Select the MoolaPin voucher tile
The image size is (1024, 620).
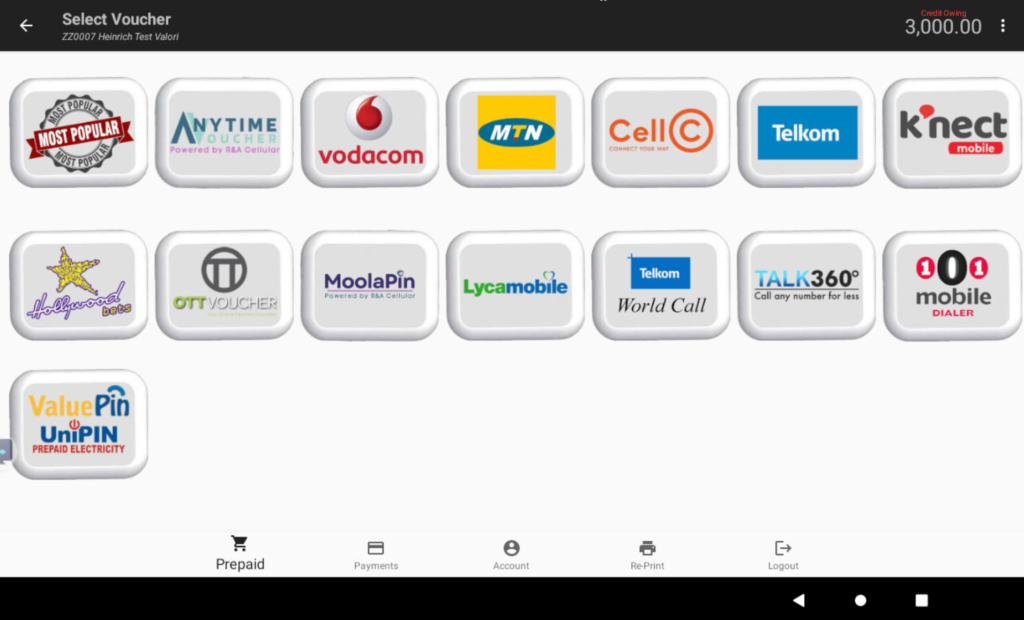point(370,285)
